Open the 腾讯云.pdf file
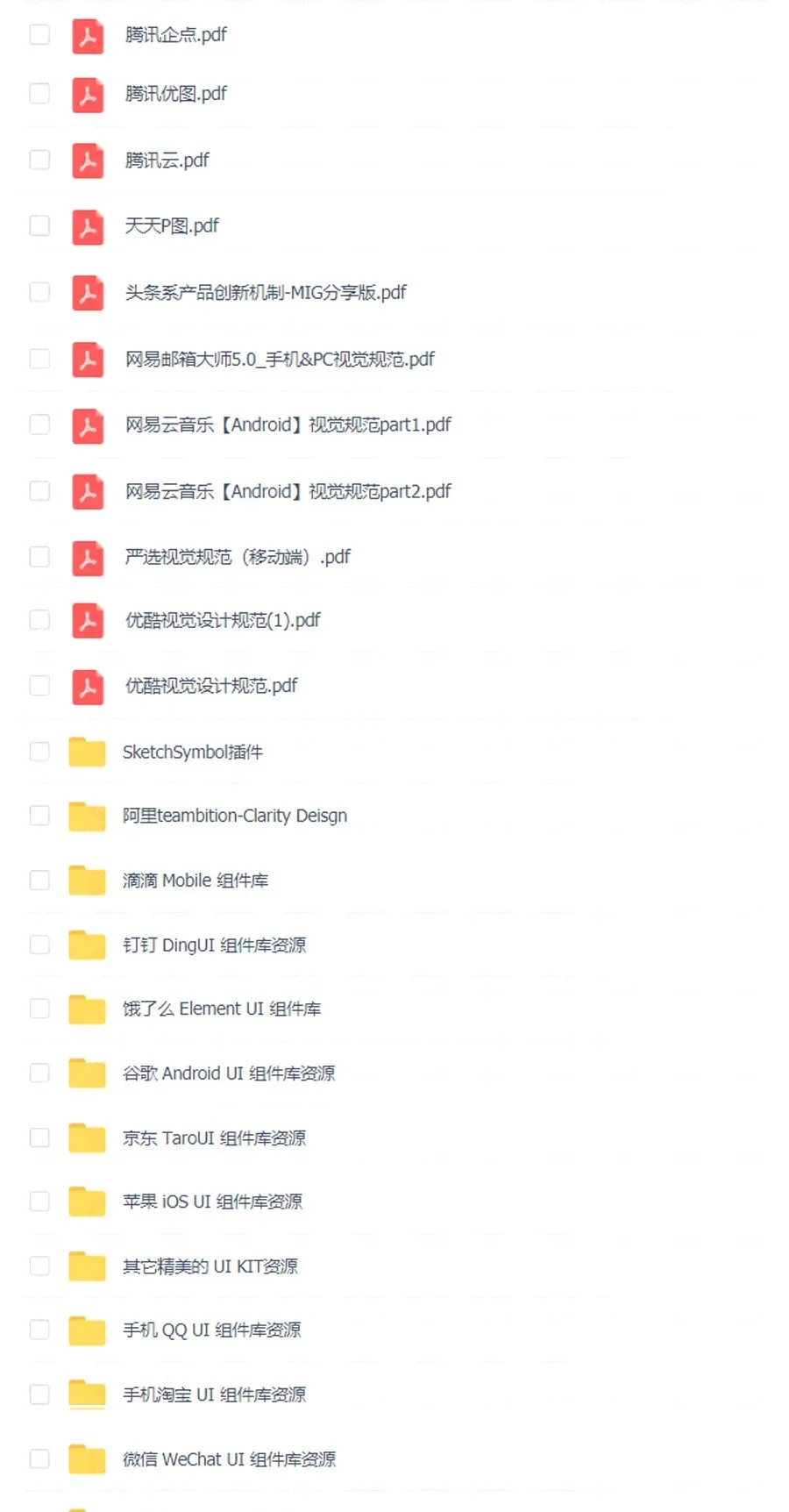789x1512 pixels. pos(167,160)
